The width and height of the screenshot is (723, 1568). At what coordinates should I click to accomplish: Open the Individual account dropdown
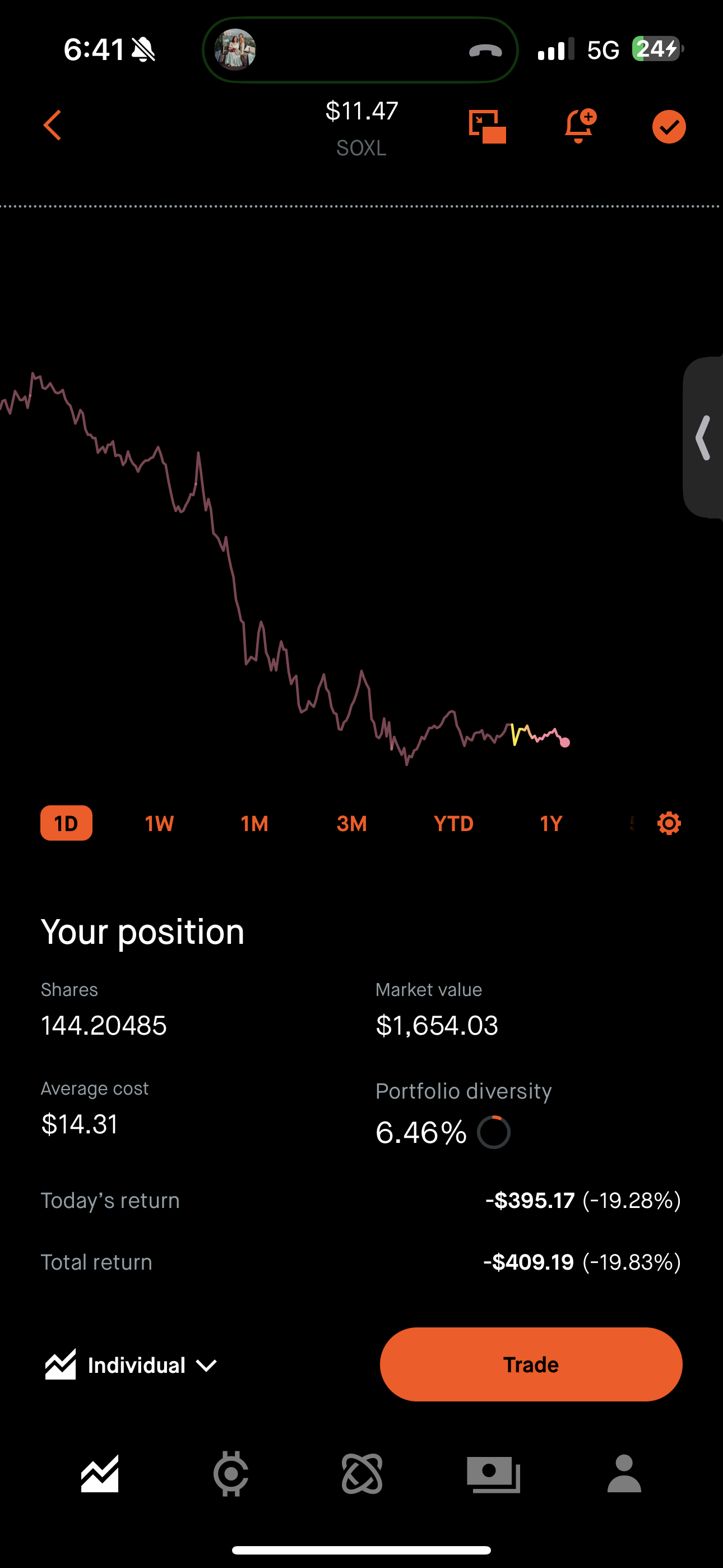click(x=131, y=1364)
